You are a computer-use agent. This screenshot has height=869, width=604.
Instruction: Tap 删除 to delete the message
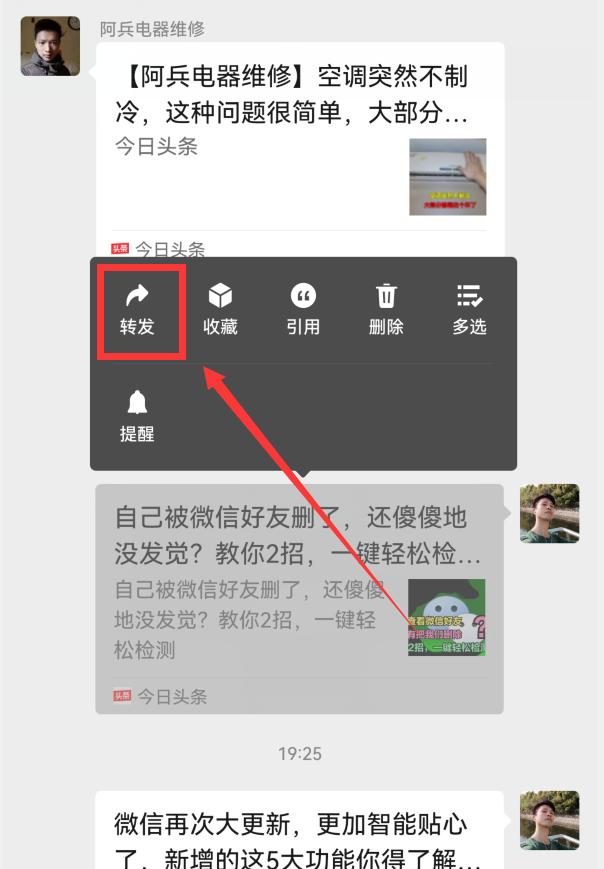[x=386, y=309]
